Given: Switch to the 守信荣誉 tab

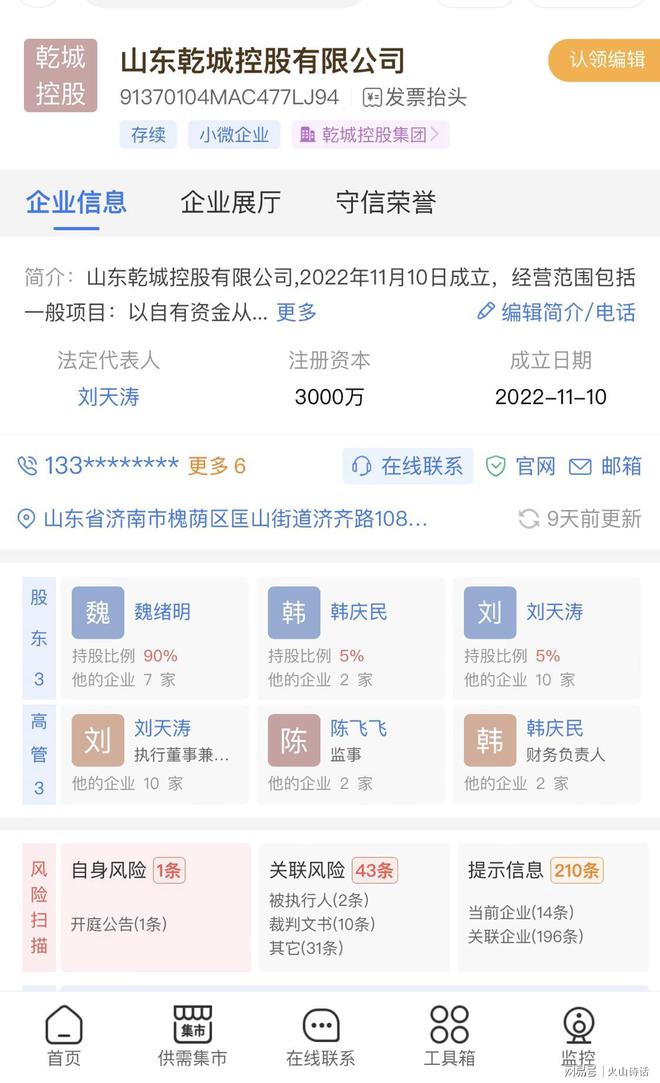Looking at the screenshot, I should [386, 202].
